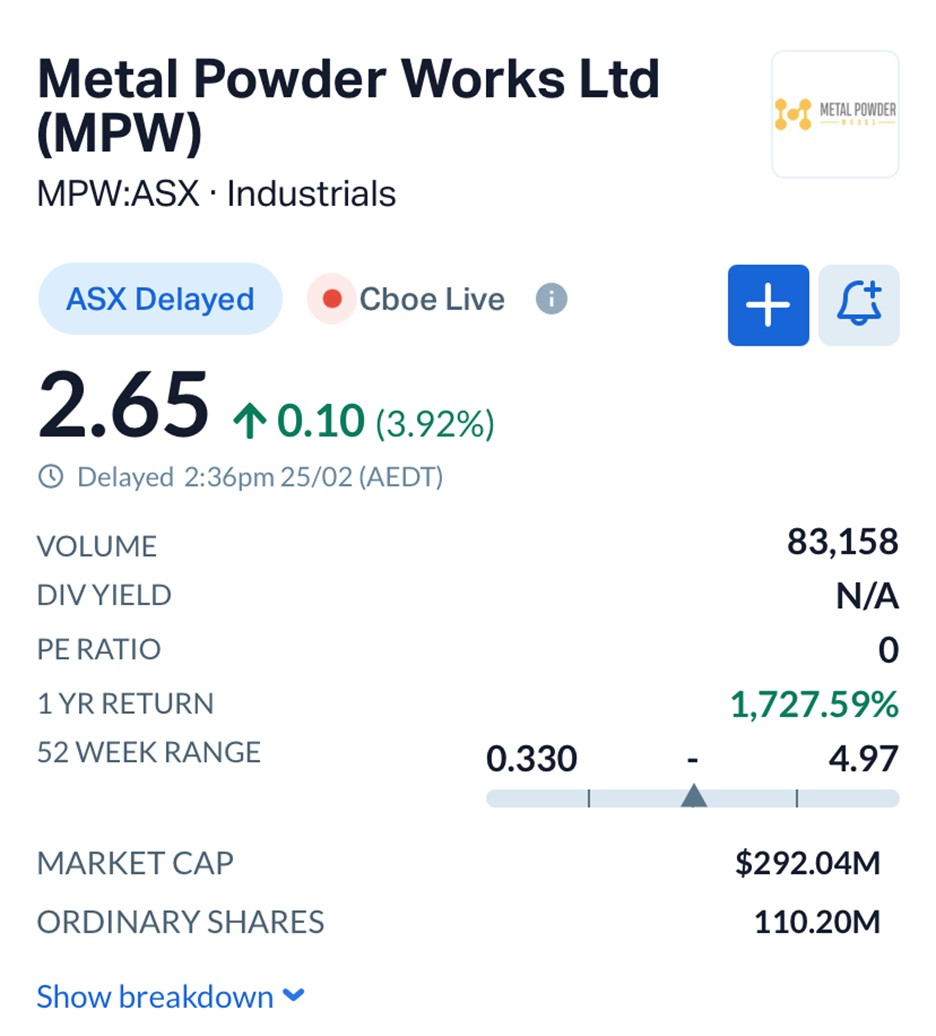Set a price alert with the bell

click(859, 306)
